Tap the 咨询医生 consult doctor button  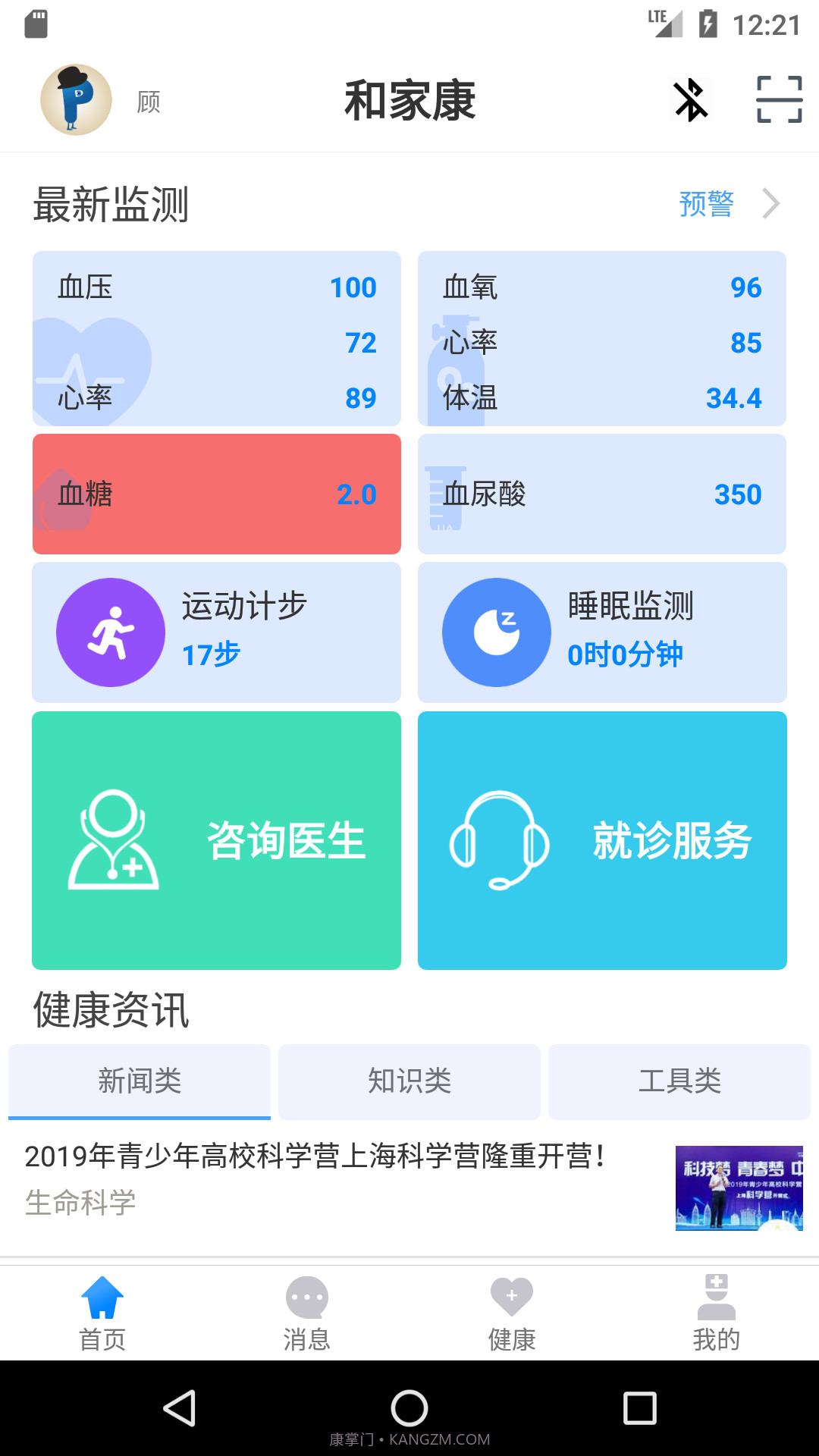coord(215,839)
